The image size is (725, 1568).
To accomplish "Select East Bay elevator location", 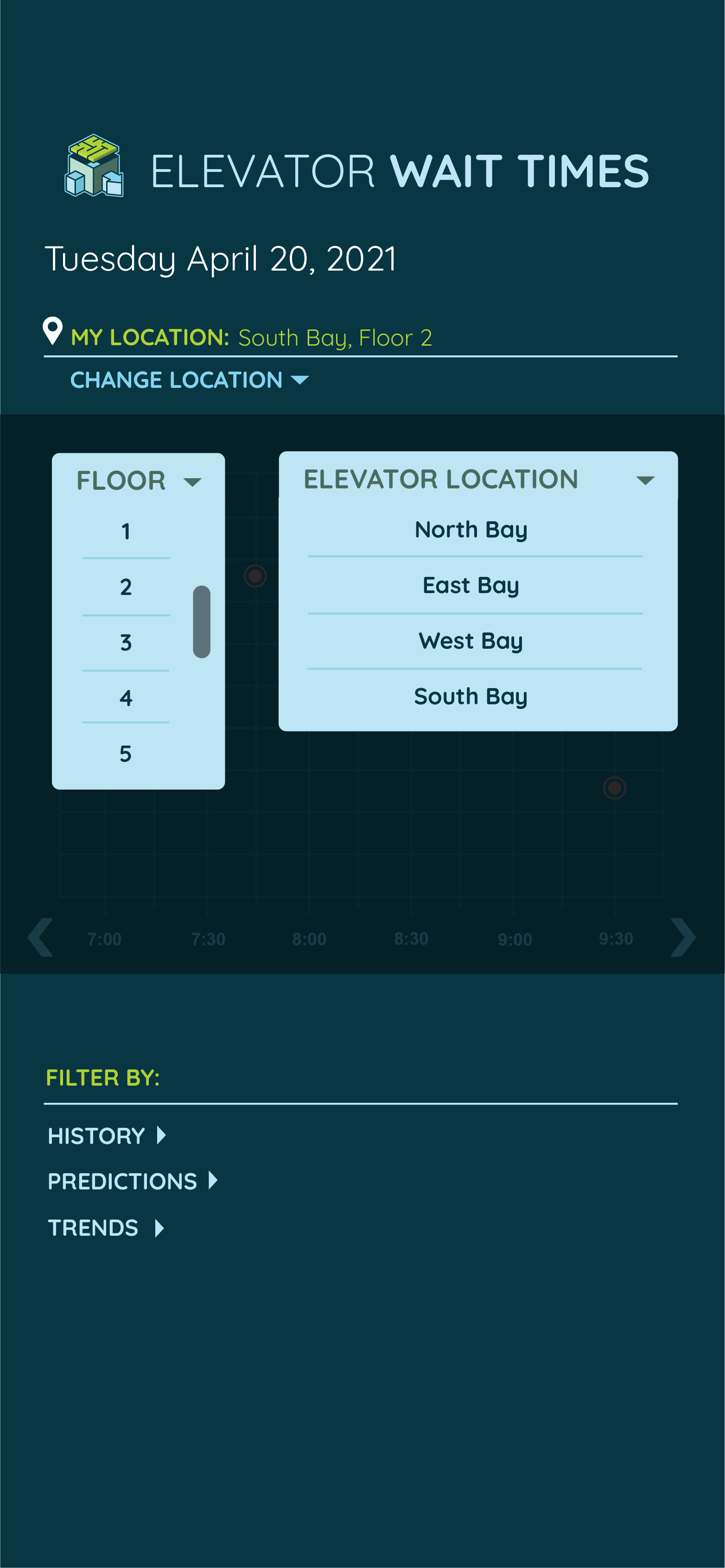I will point(471,586).
